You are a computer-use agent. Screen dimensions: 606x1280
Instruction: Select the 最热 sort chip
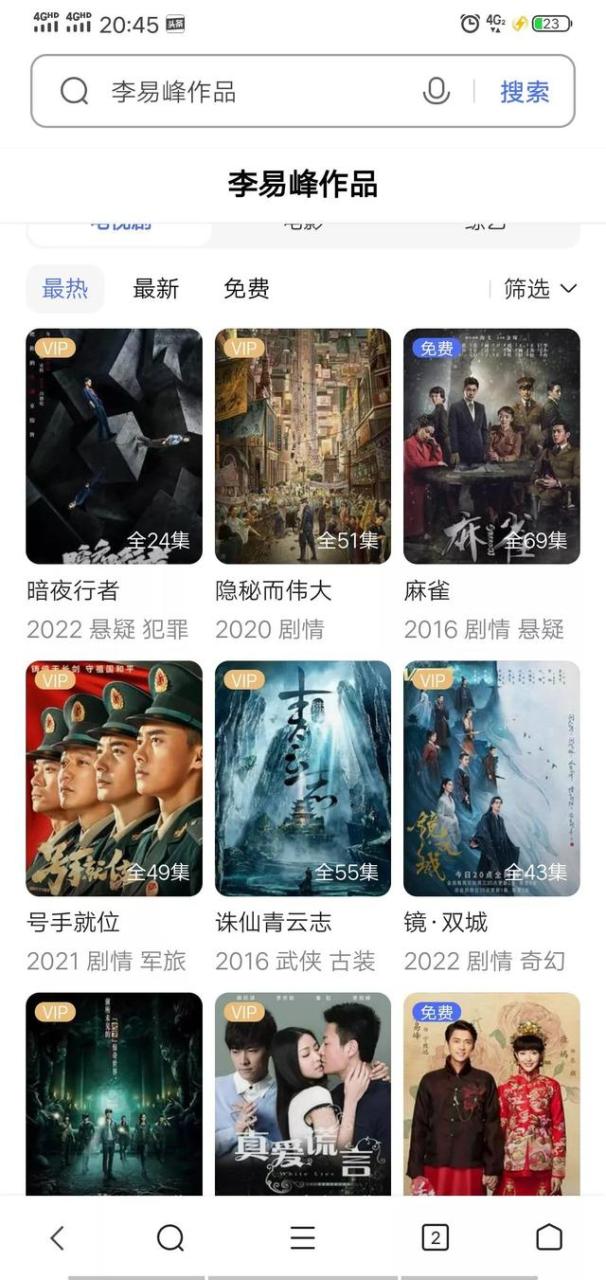65,289
